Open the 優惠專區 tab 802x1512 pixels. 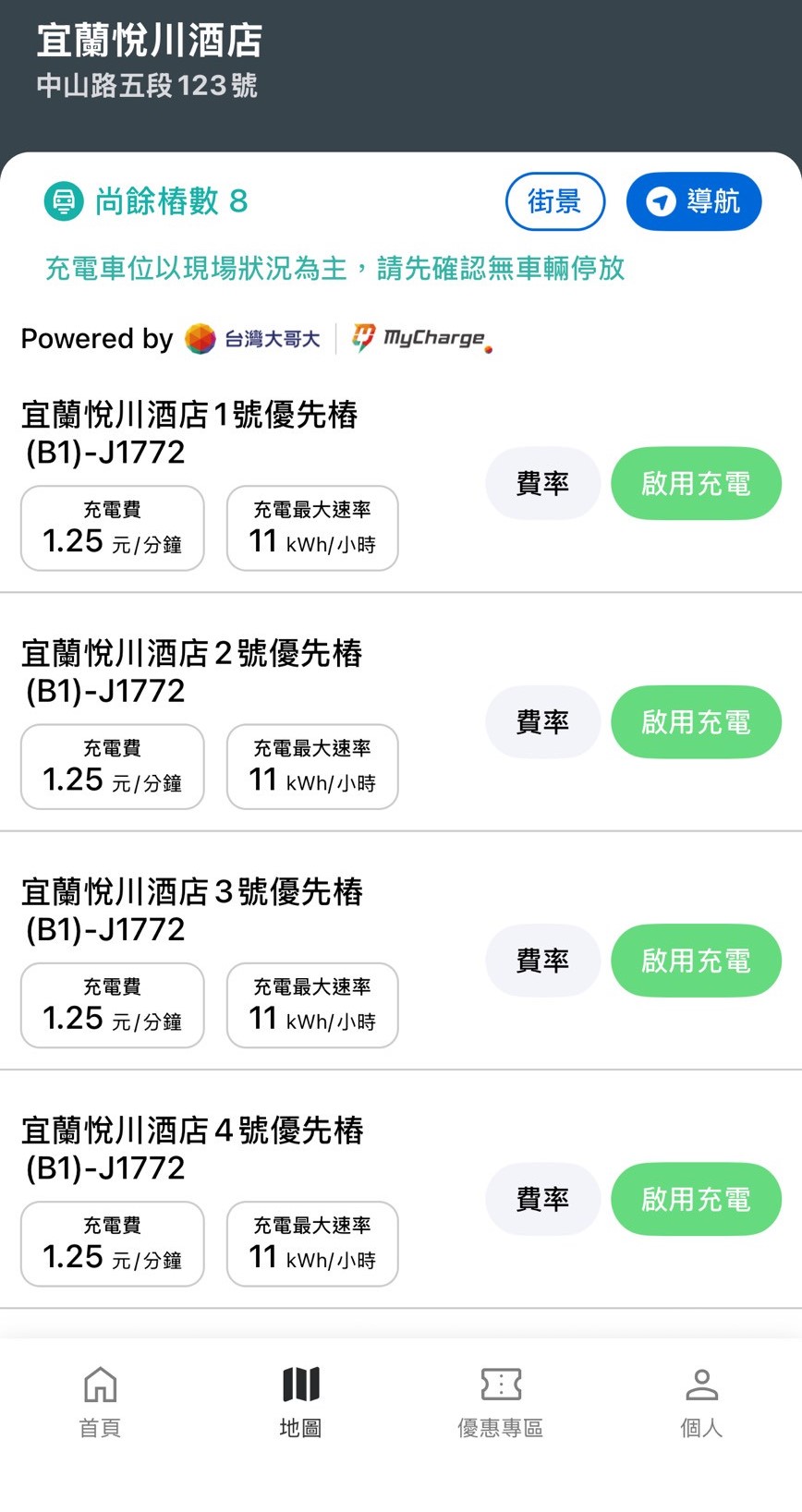pos(501,1402)
